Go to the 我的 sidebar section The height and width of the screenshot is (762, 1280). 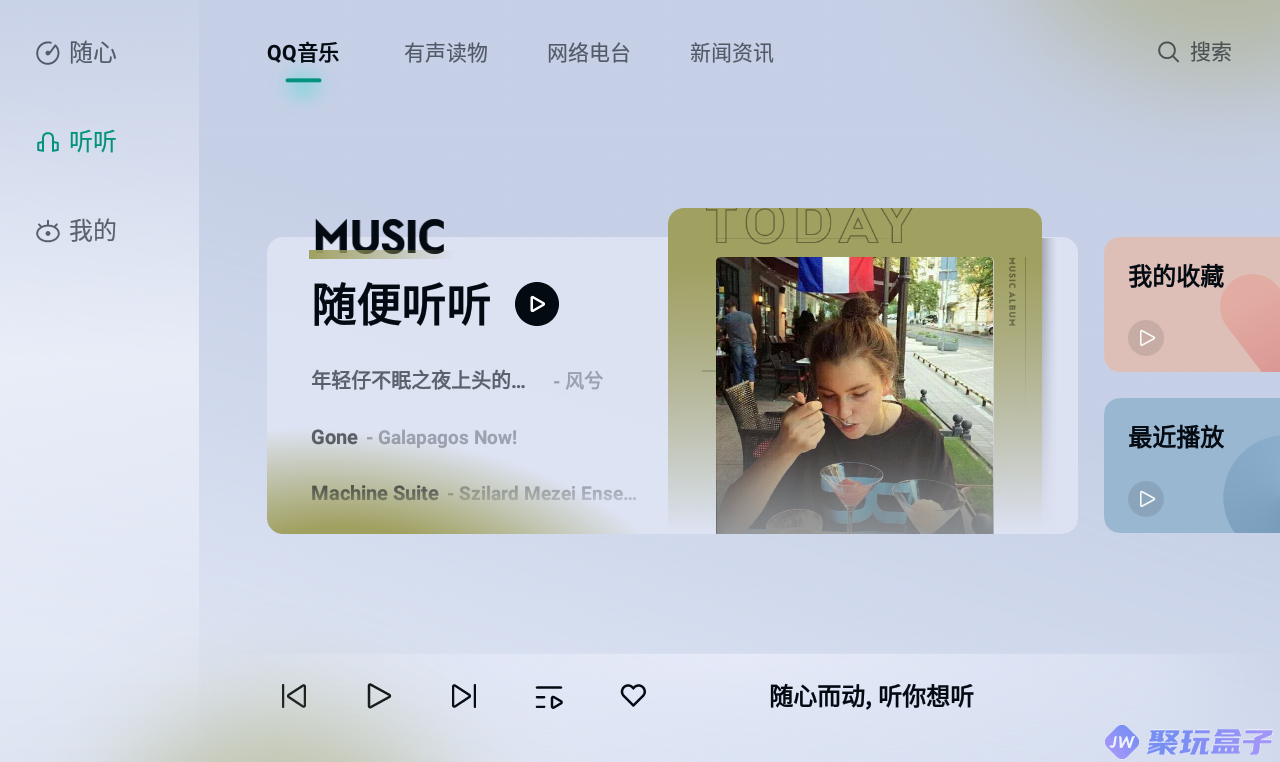(76, 231)
